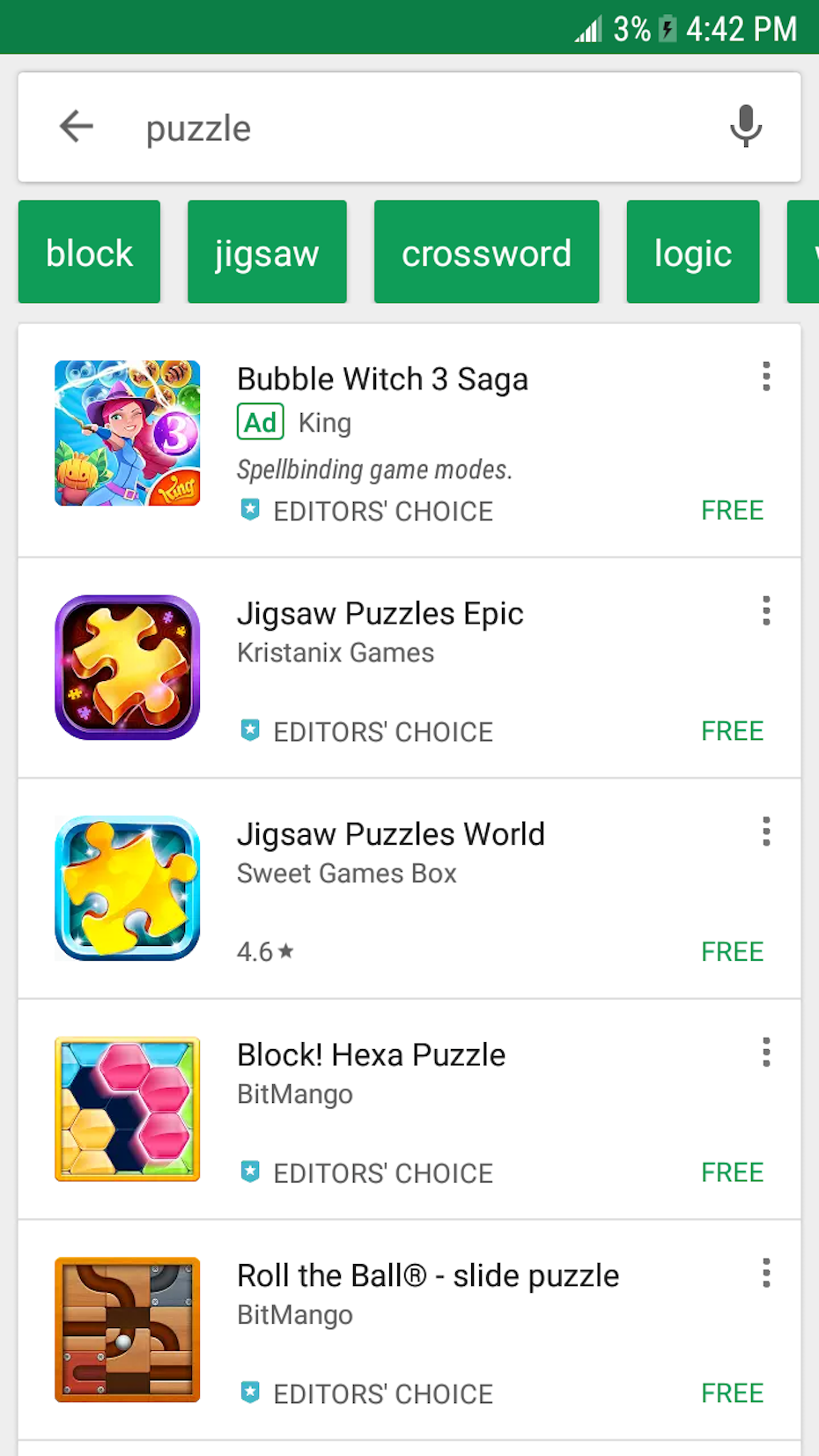This screenshot has height=1456, width=819.
Task: View Roll the Ball slide puzzle
Action: coord(409,1330)
